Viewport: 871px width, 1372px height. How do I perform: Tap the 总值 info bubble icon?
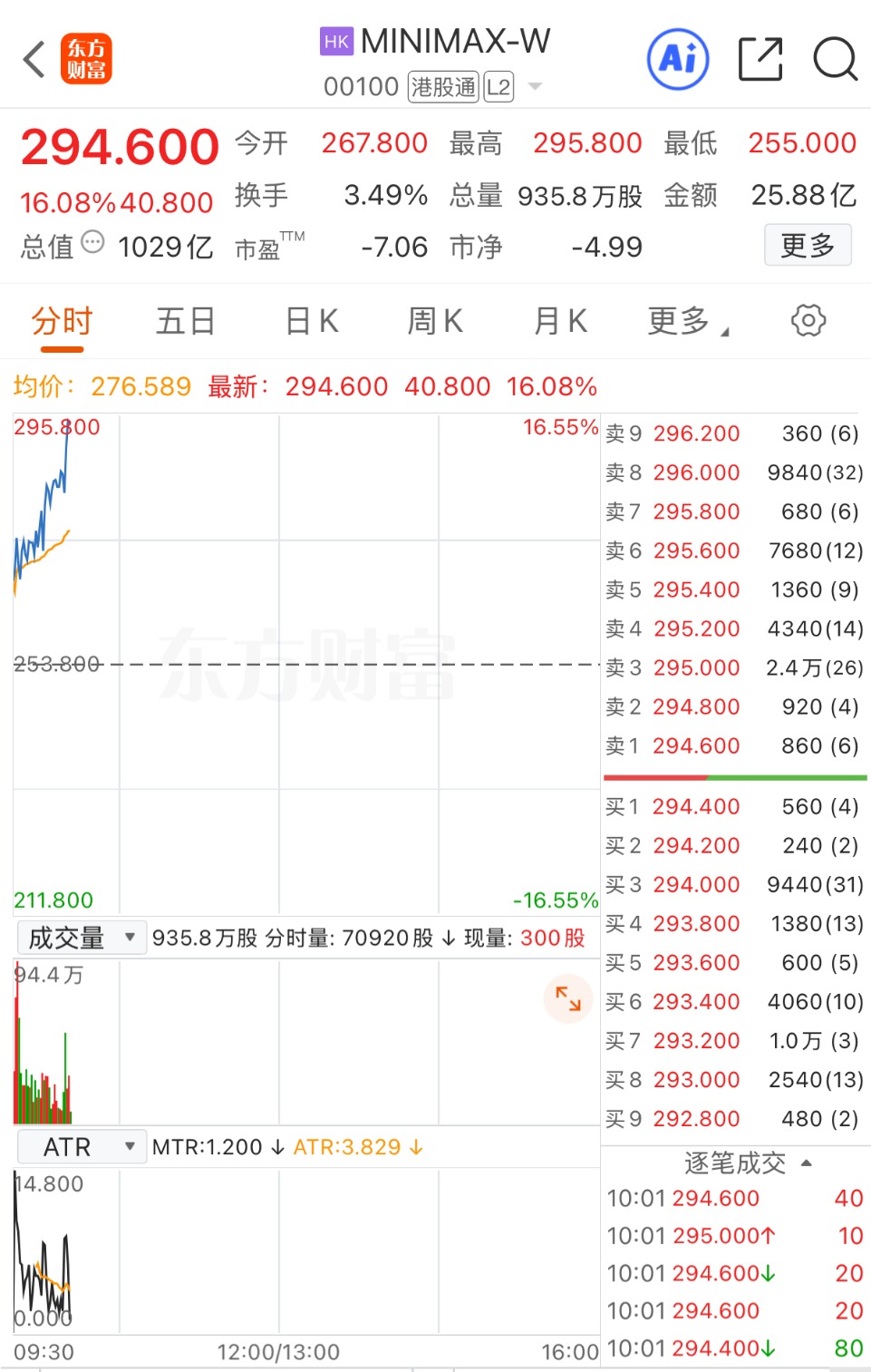coord(93,242)
